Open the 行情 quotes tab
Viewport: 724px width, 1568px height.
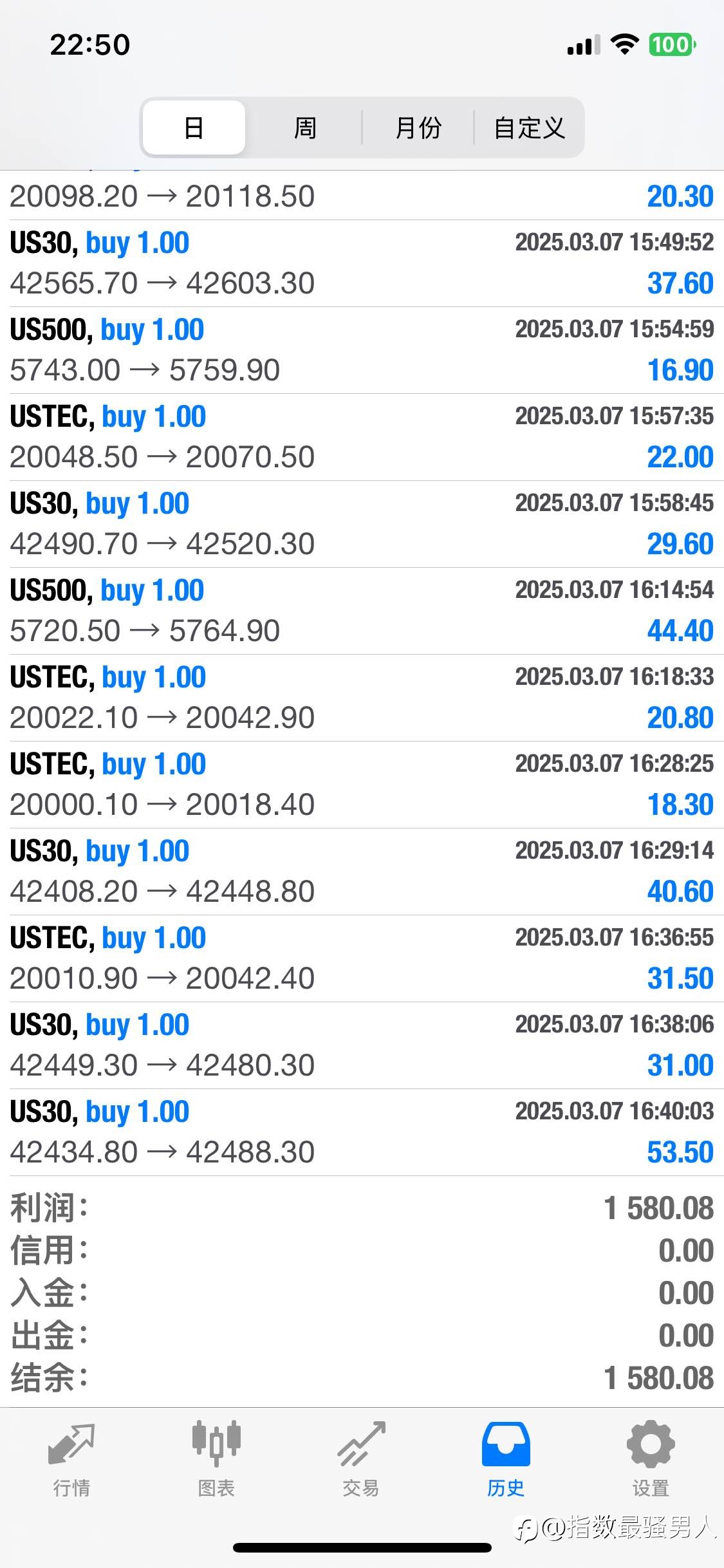click(x=71, y=1459)
